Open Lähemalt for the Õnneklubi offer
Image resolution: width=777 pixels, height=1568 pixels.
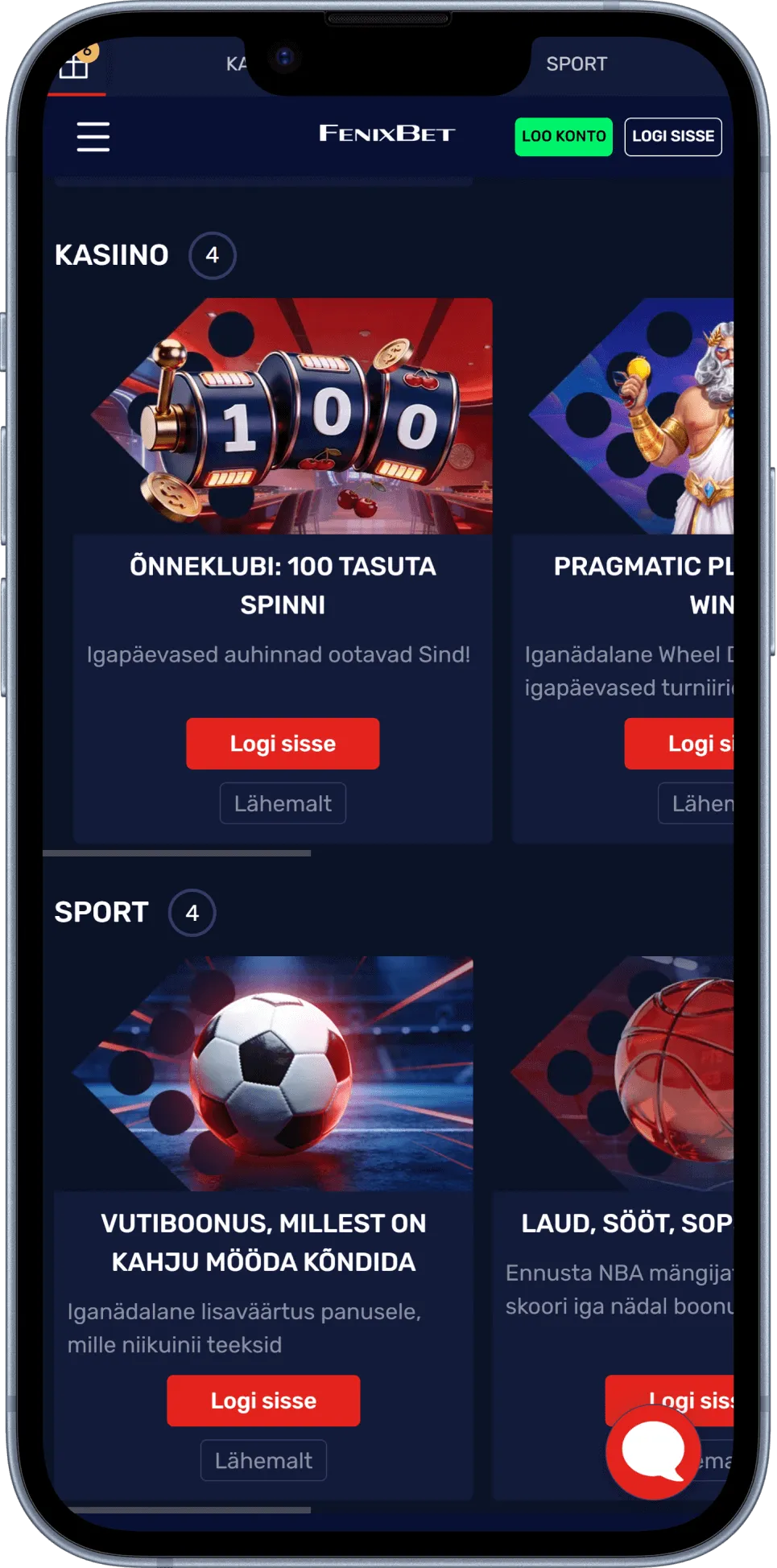coord(283,803)
